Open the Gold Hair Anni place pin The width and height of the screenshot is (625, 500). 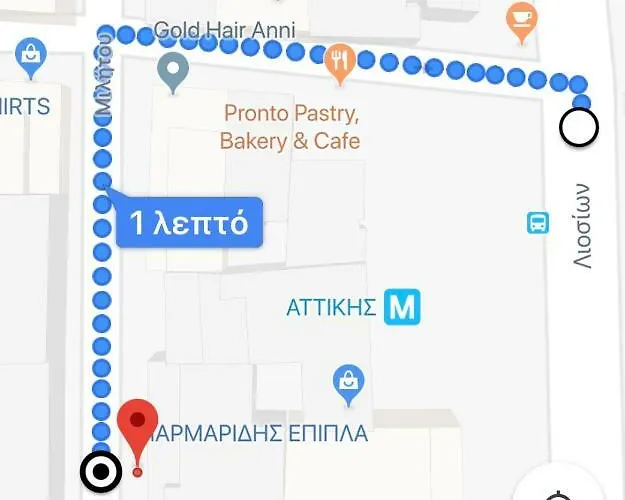(x=174, y=72)
